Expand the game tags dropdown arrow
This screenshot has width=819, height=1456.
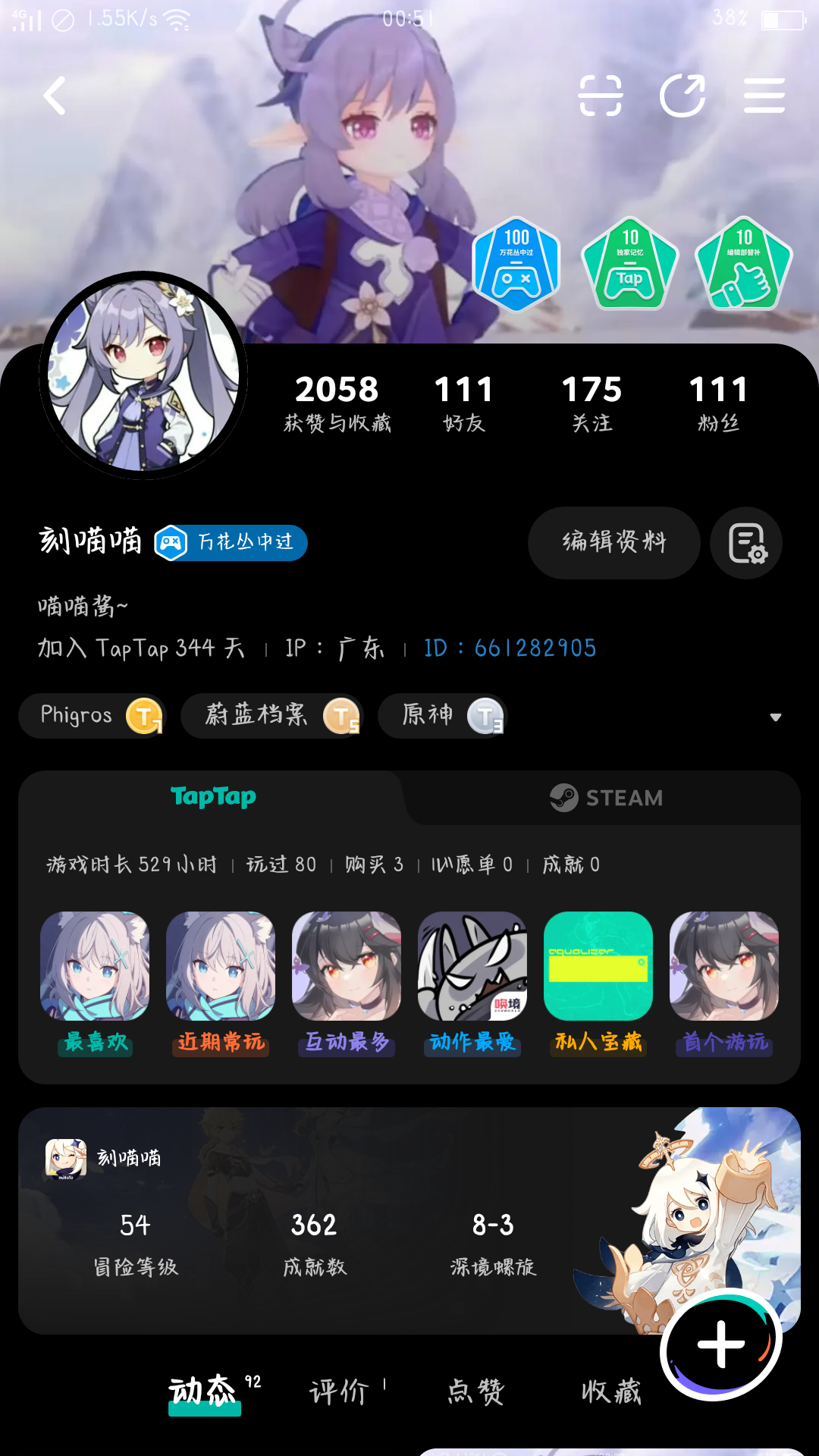tap(775, 716)
